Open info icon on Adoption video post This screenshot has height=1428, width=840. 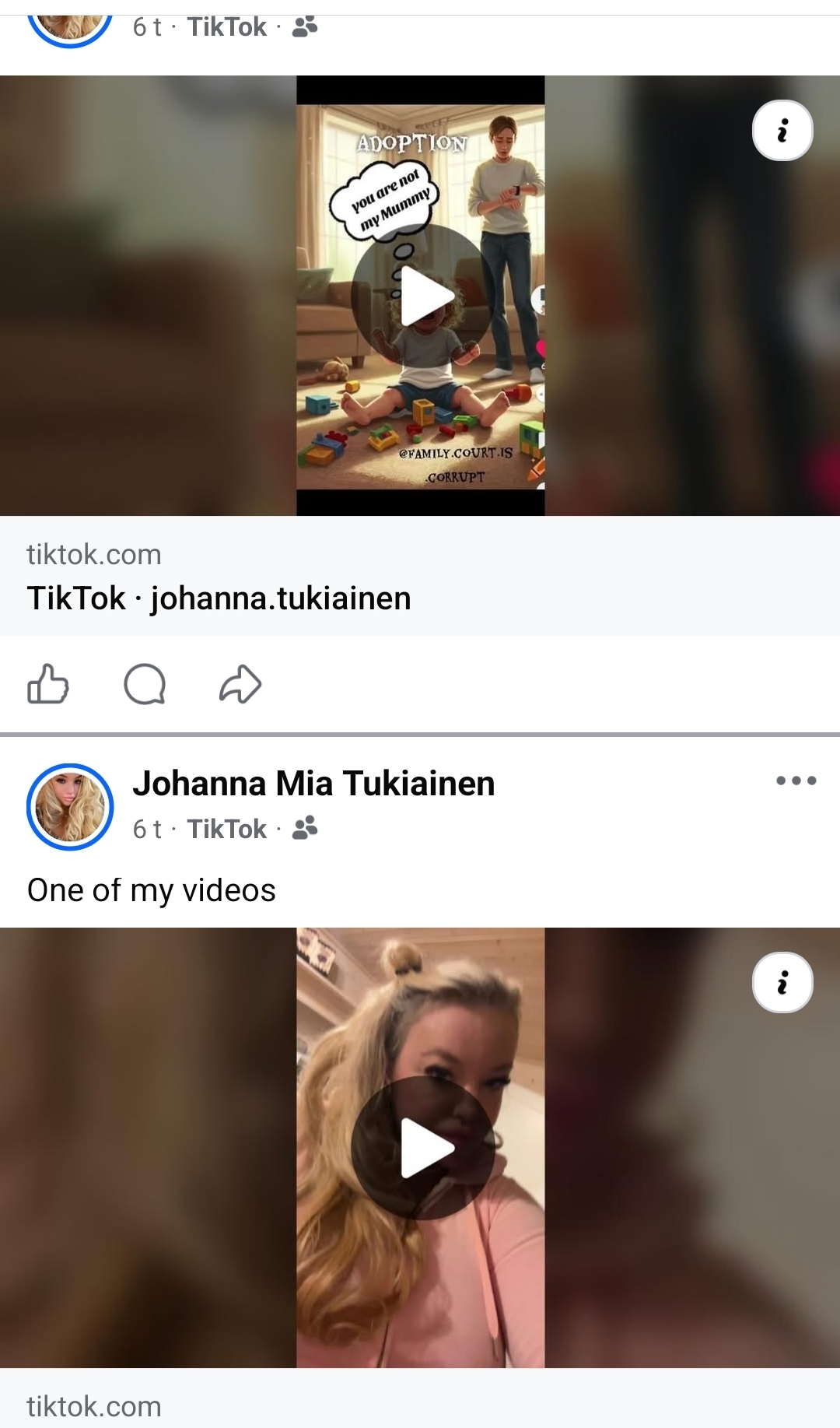click(782, 131)
